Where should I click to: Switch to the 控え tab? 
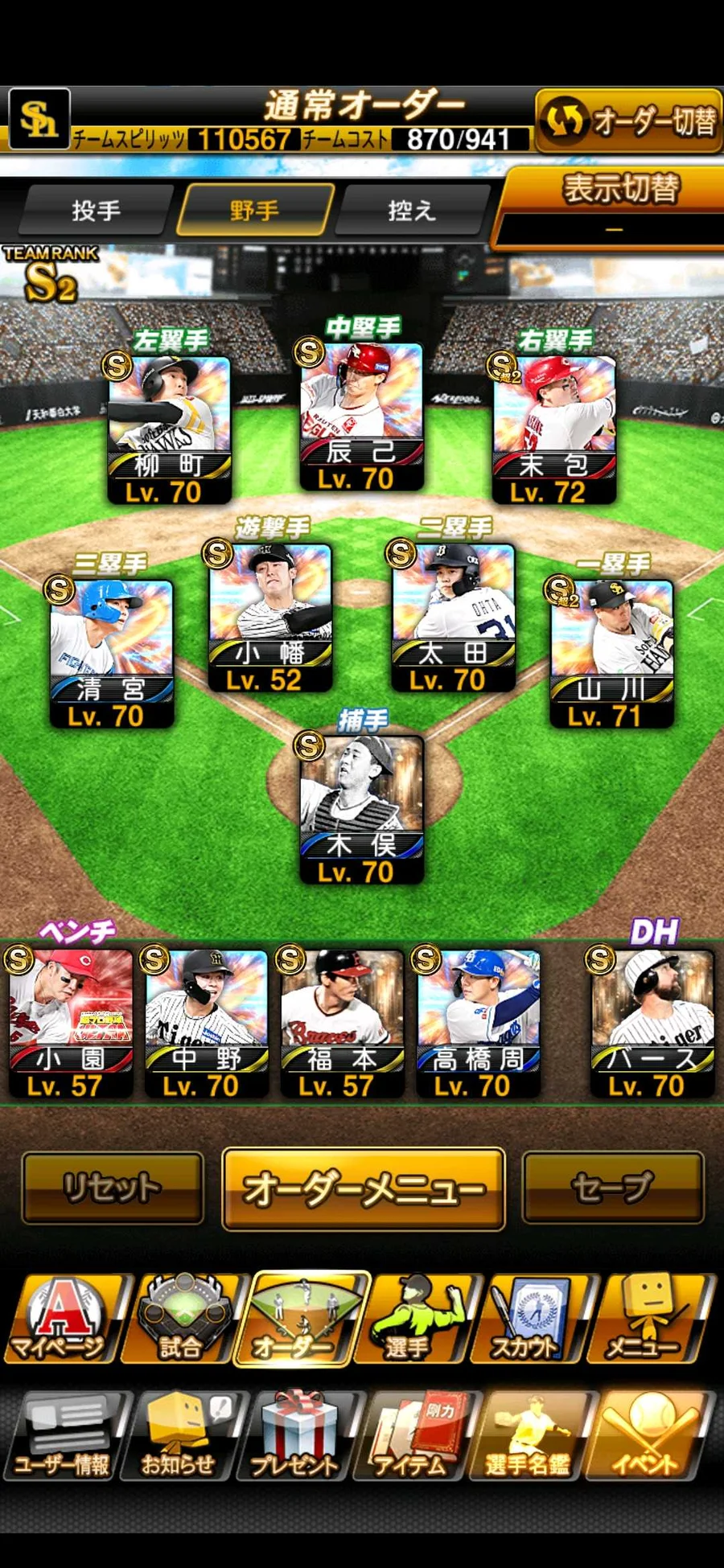[412, 210]
